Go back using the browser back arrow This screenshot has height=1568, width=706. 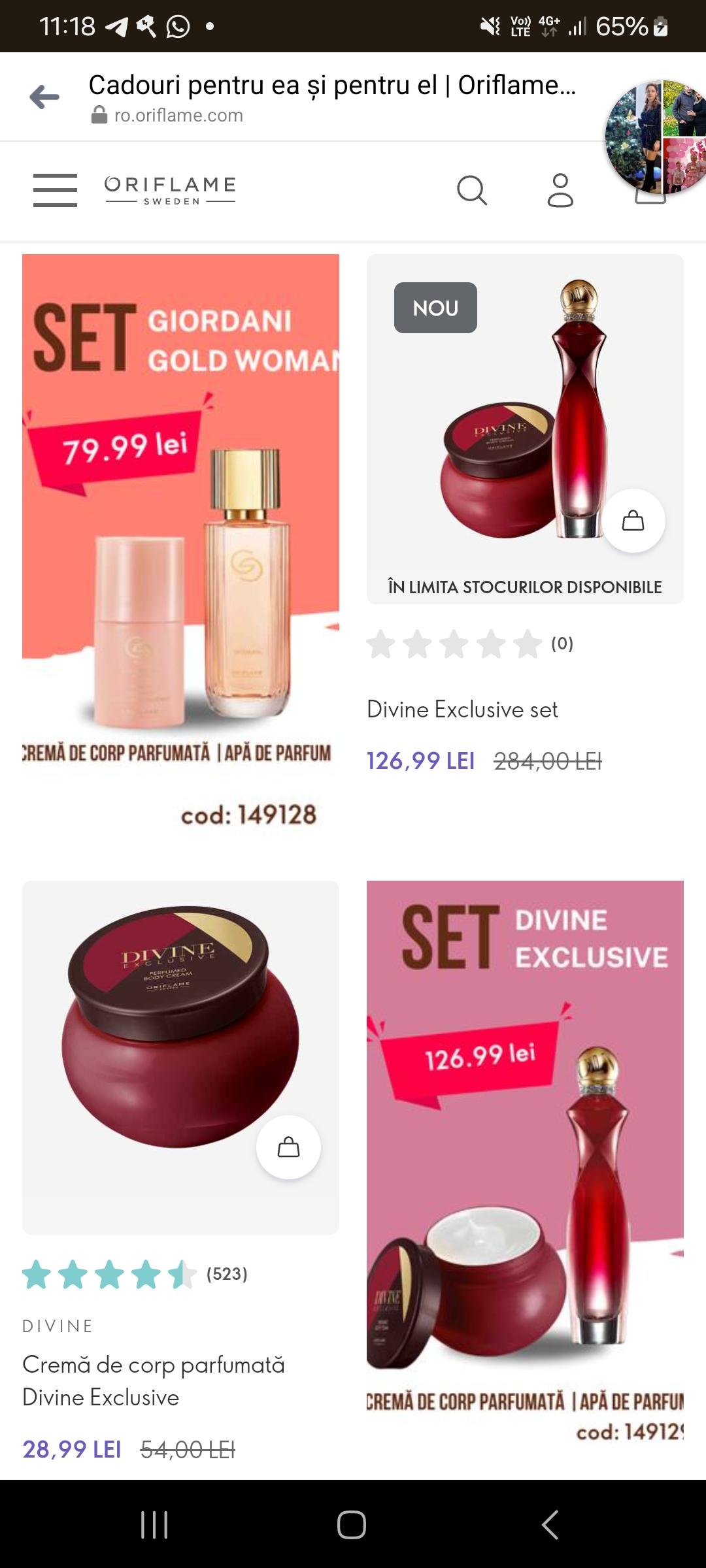pyautogui.click(x=44, y=97)
